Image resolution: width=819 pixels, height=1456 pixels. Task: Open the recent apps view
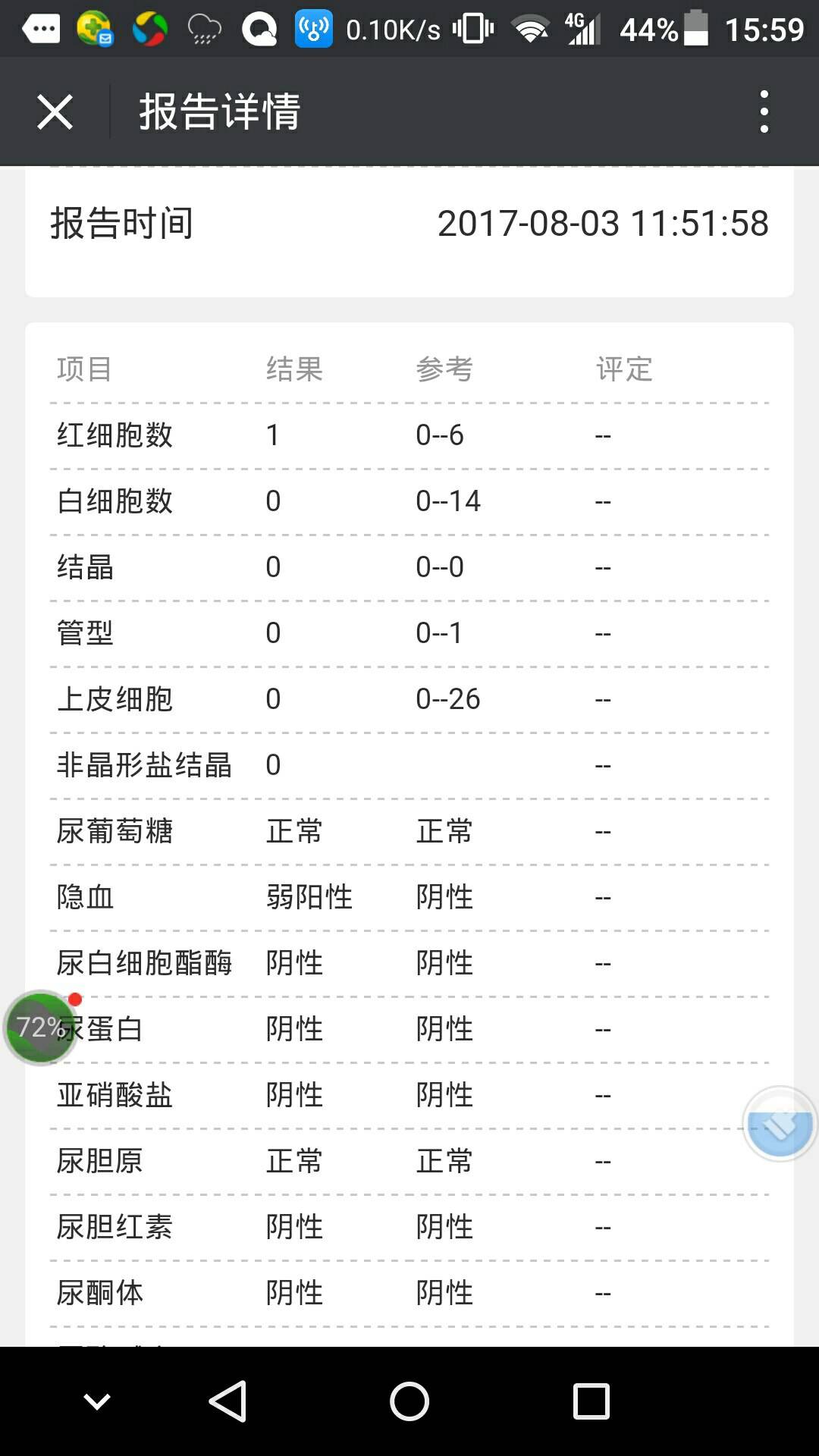tap(591, 1401)
